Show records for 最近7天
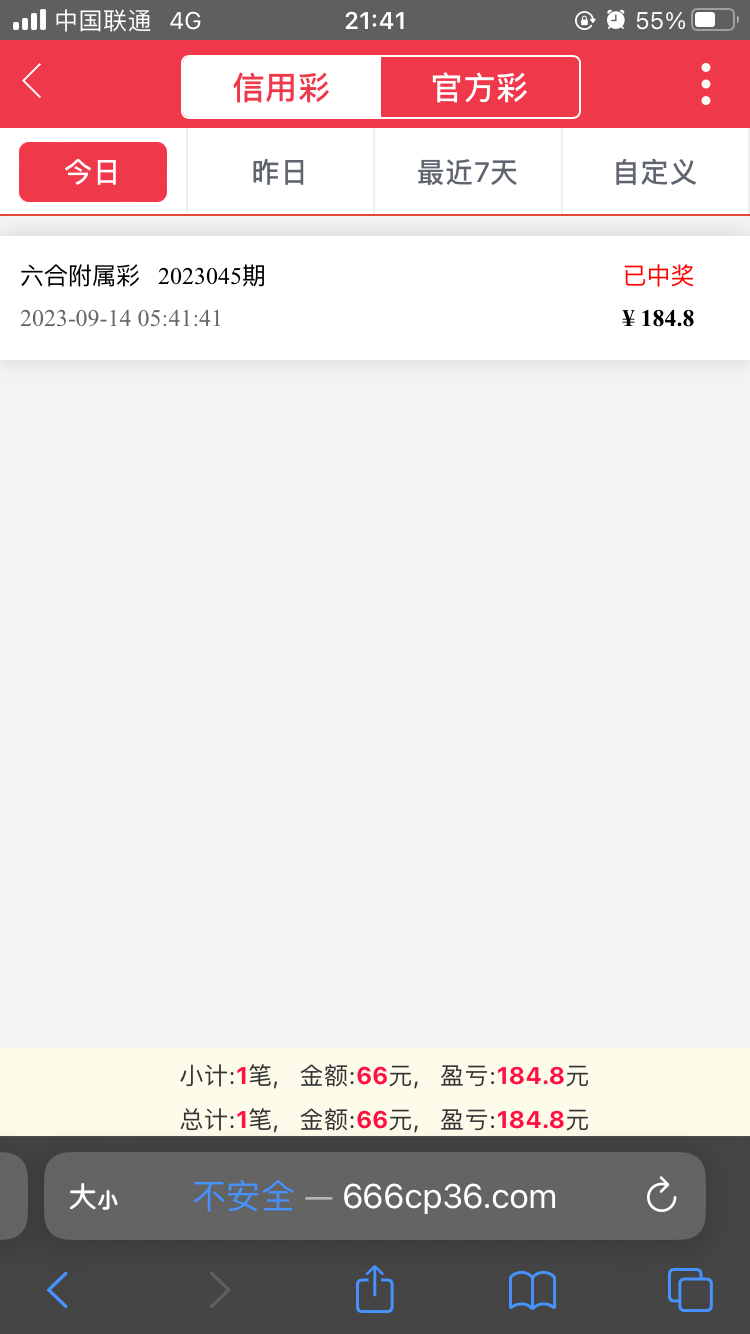 click(467, 172)
